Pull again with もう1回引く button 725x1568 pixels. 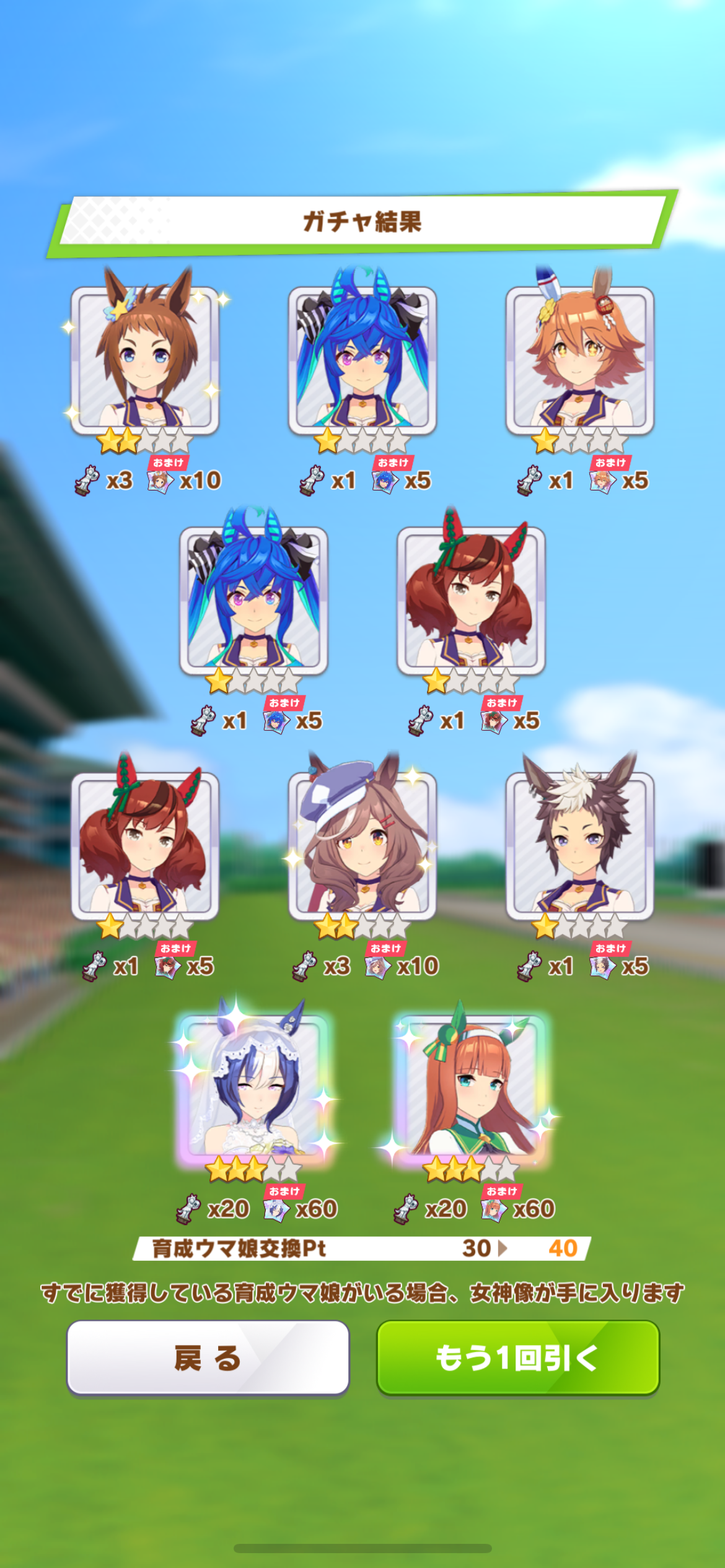pyautogui.click(x=517, y=1357)
